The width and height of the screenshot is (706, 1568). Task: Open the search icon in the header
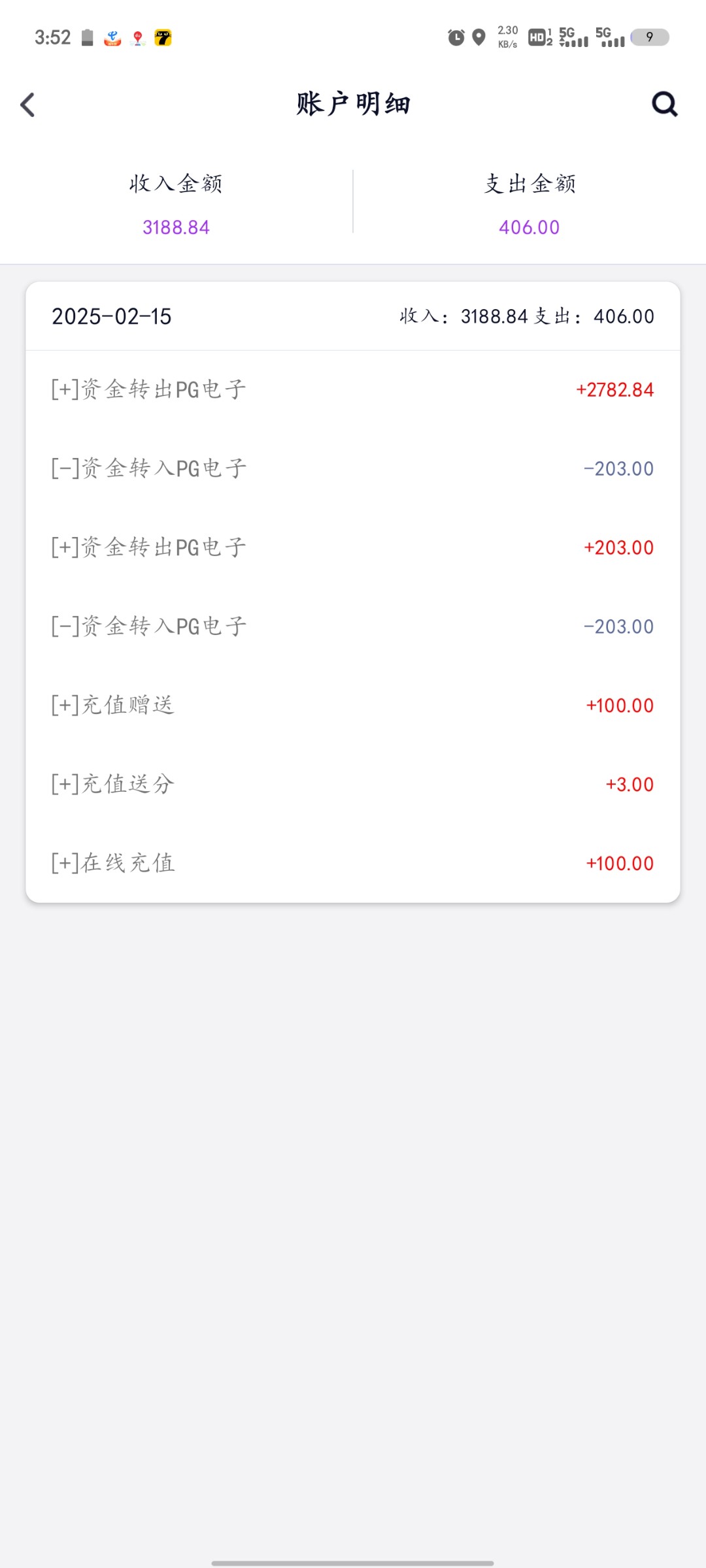click(x=664, y=105)
